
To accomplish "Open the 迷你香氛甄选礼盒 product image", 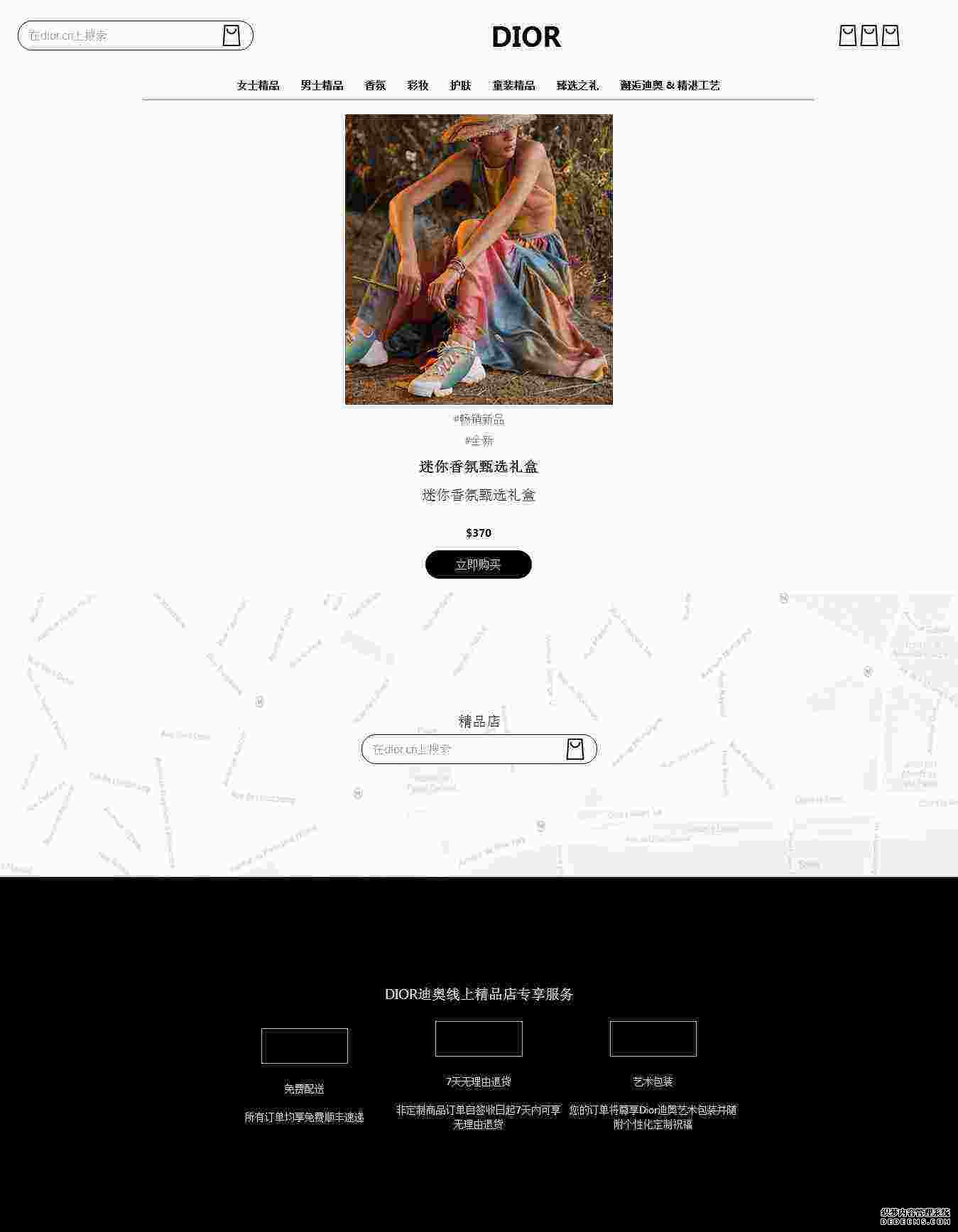I will click(x=479, y=259).
